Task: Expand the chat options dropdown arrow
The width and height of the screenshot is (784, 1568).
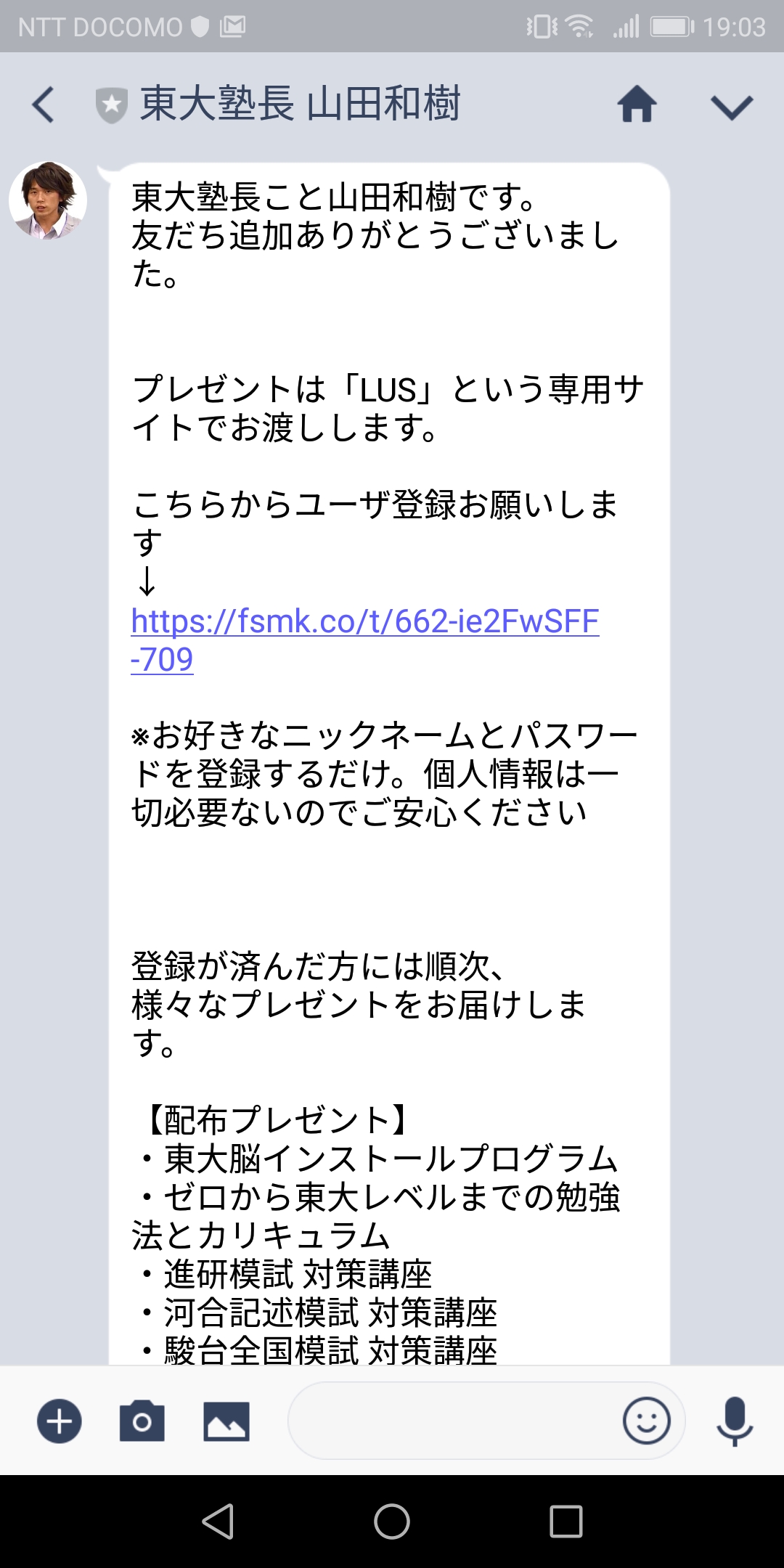Action: coord(732,107)
